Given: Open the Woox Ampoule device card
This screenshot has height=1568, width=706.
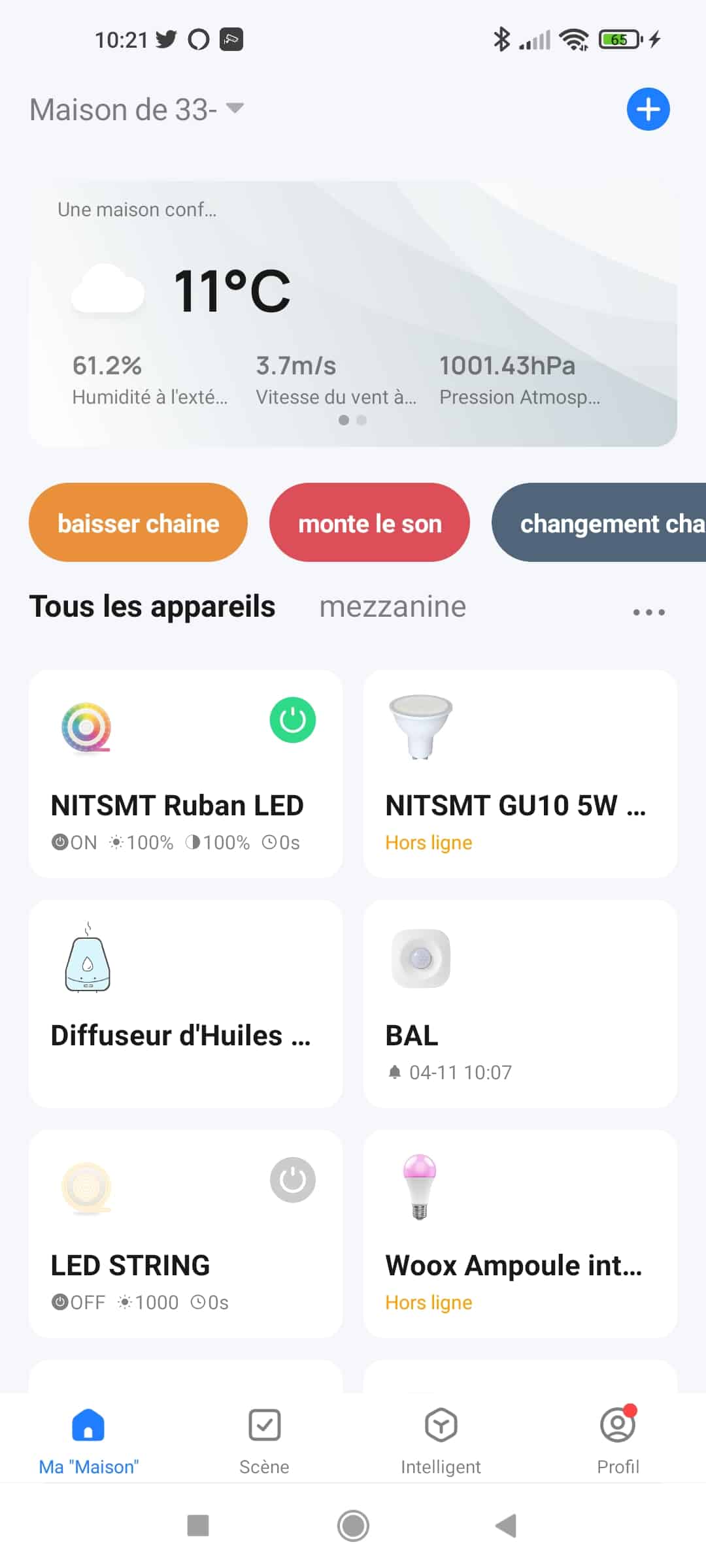Looking at the screenshot, I should [520, 1233].
